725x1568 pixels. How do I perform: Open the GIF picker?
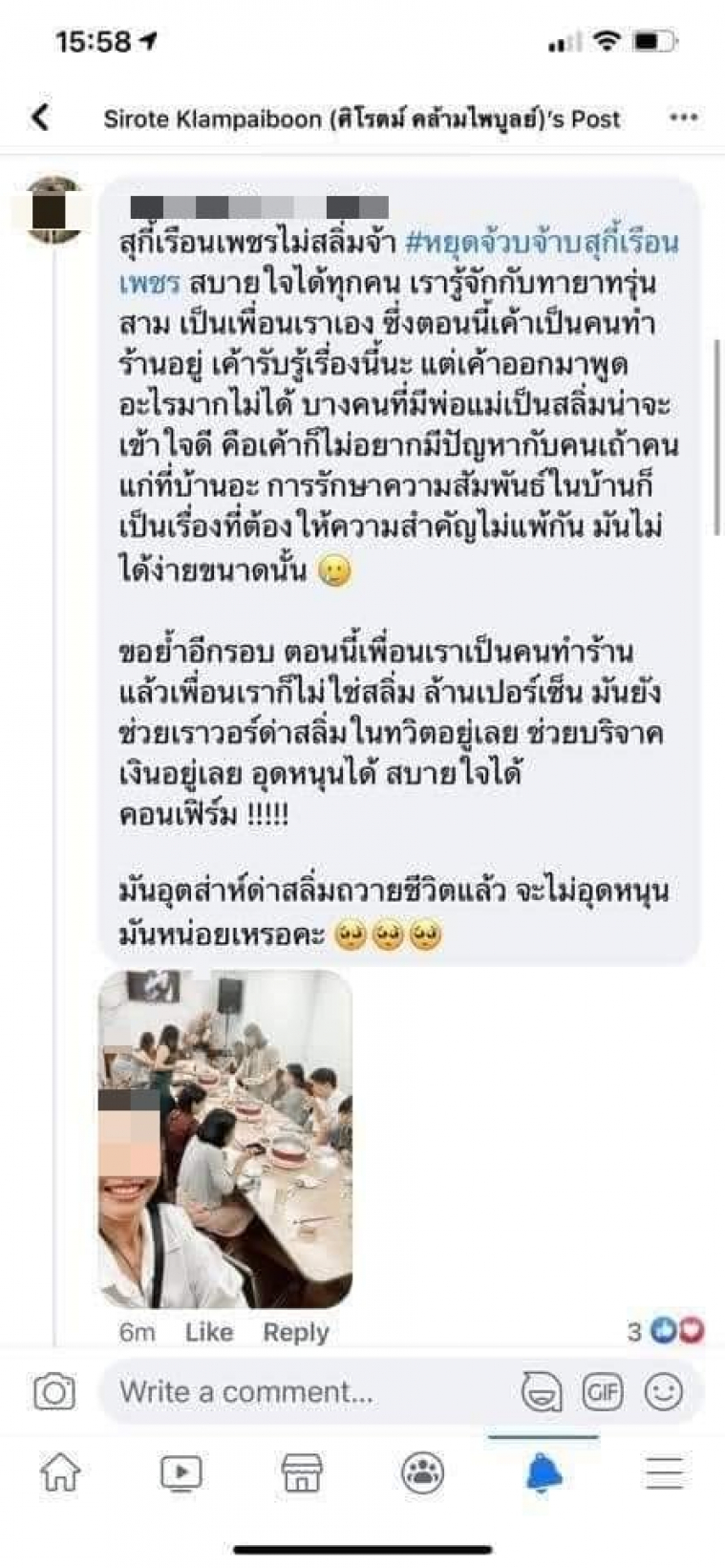603,1392
